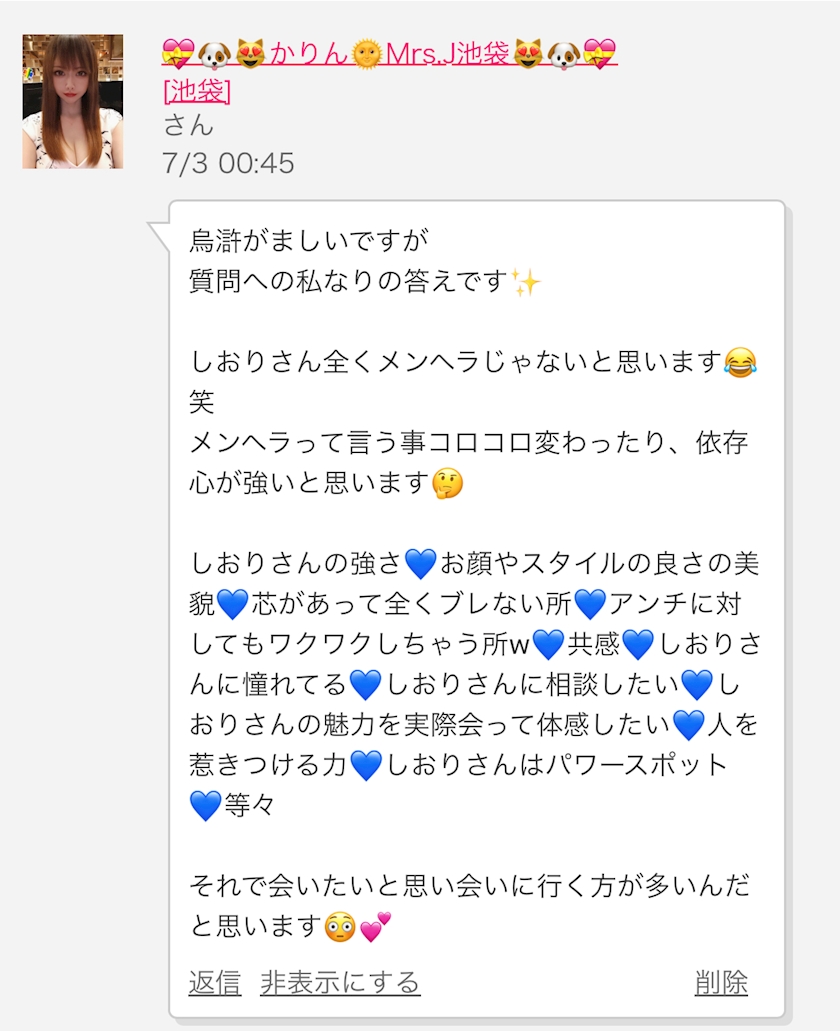The image size is (840, 1031).
Task: Open かりん's profile name link
Action: (x=389, y=52)
